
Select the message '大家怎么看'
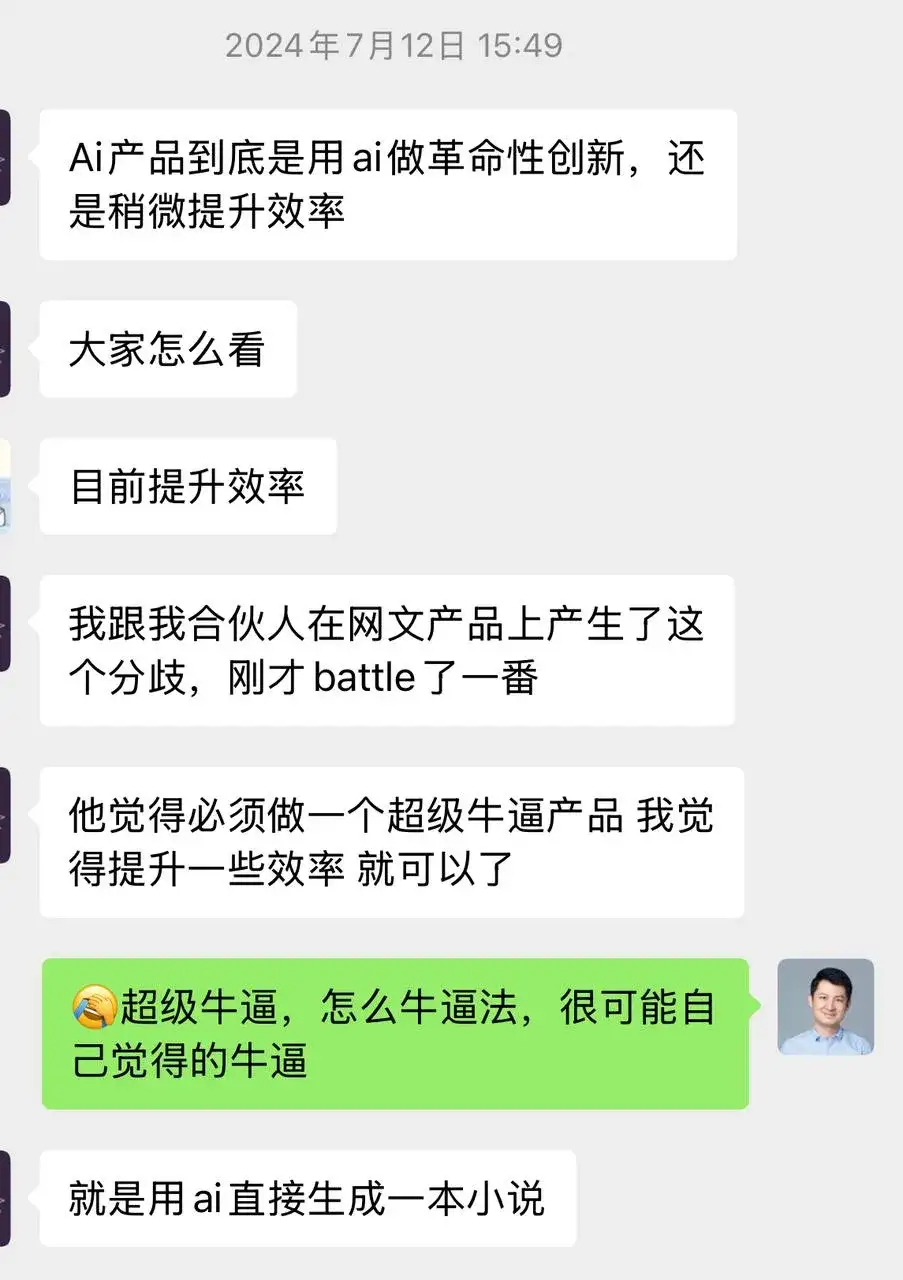click(167, 348)
